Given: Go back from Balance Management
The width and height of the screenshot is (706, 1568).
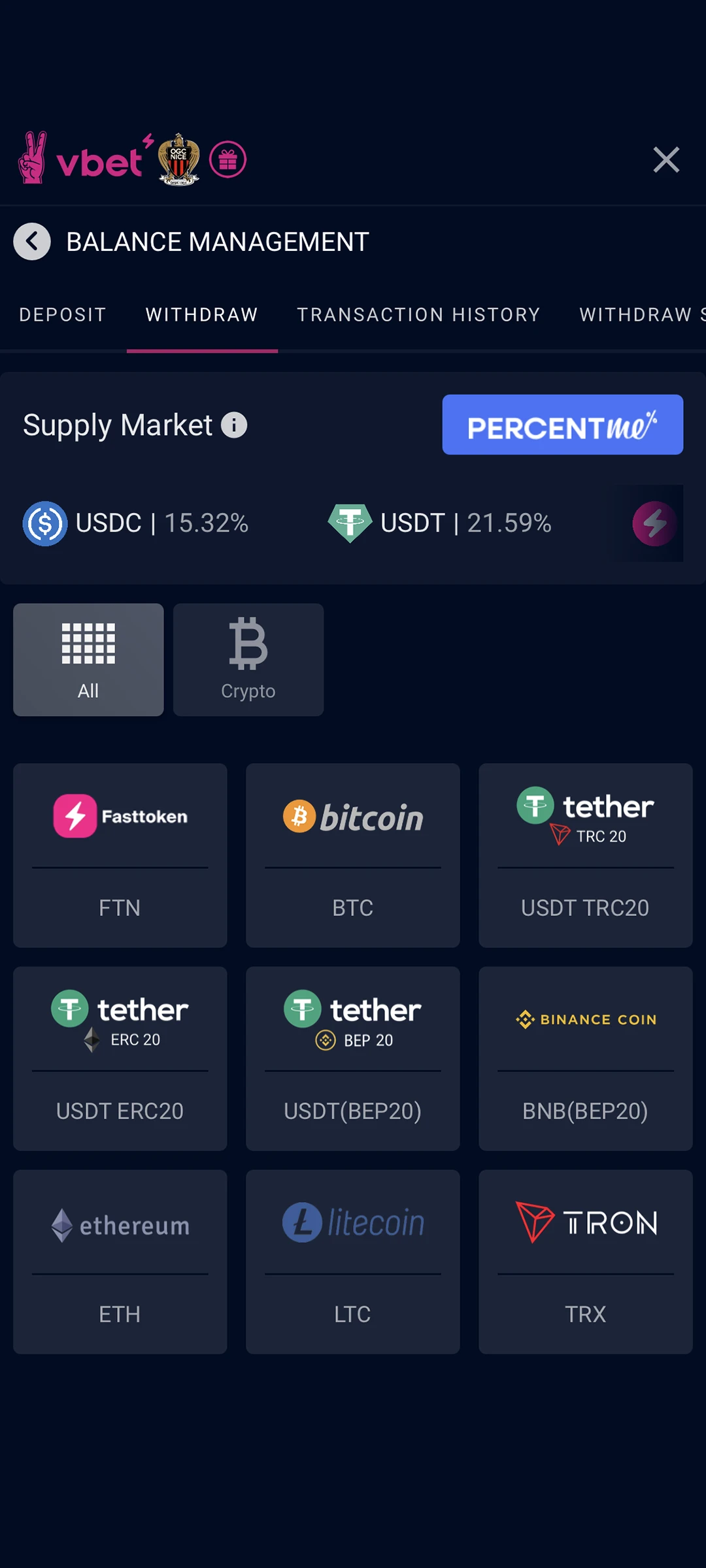Looking at the screenshot, I should 32,242.
